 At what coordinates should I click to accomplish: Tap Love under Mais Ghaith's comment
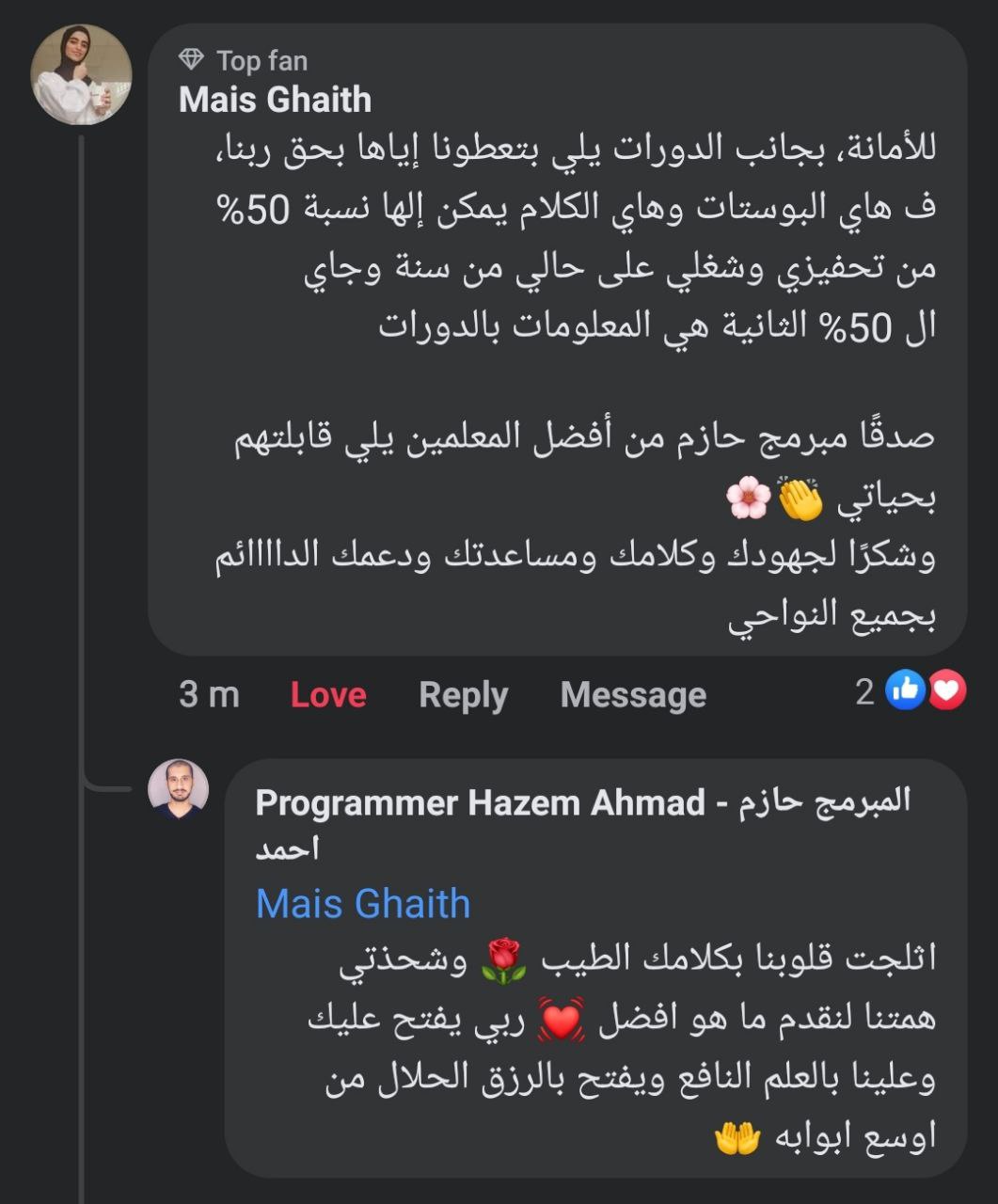(x=327, y=695)
